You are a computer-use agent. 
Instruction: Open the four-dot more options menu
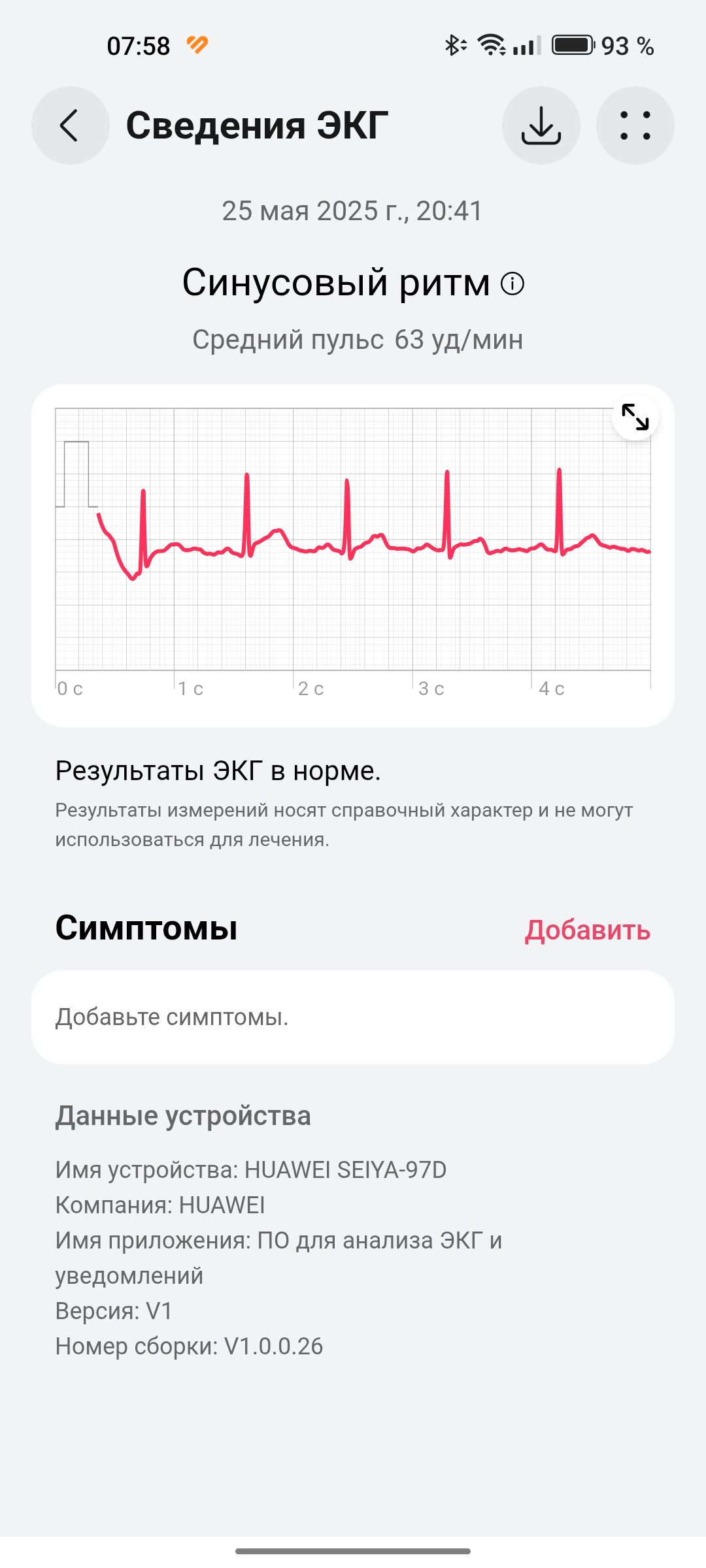click(635, 125)
